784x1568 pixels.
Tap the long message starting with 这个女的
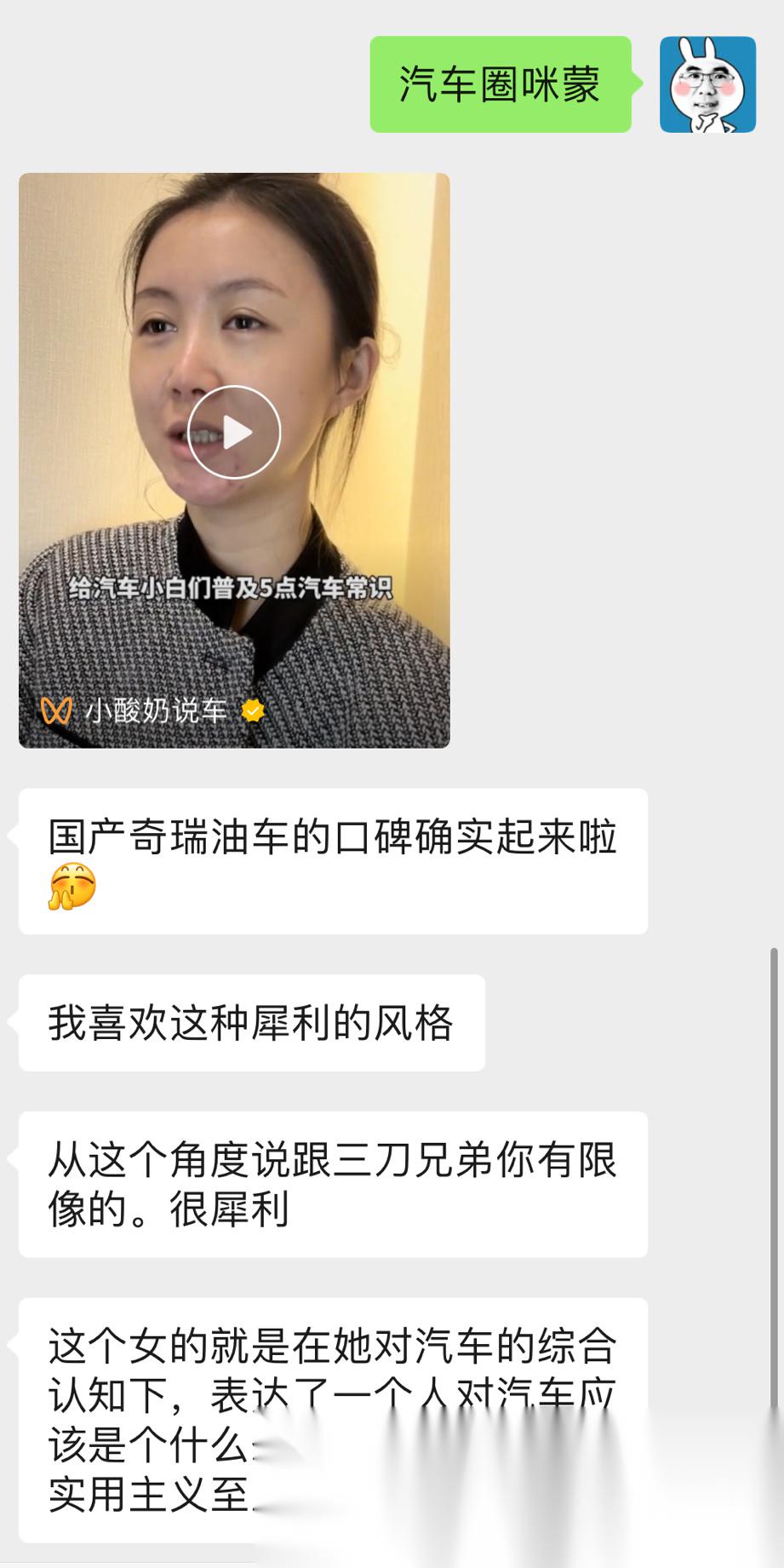tap(332, 1414)
